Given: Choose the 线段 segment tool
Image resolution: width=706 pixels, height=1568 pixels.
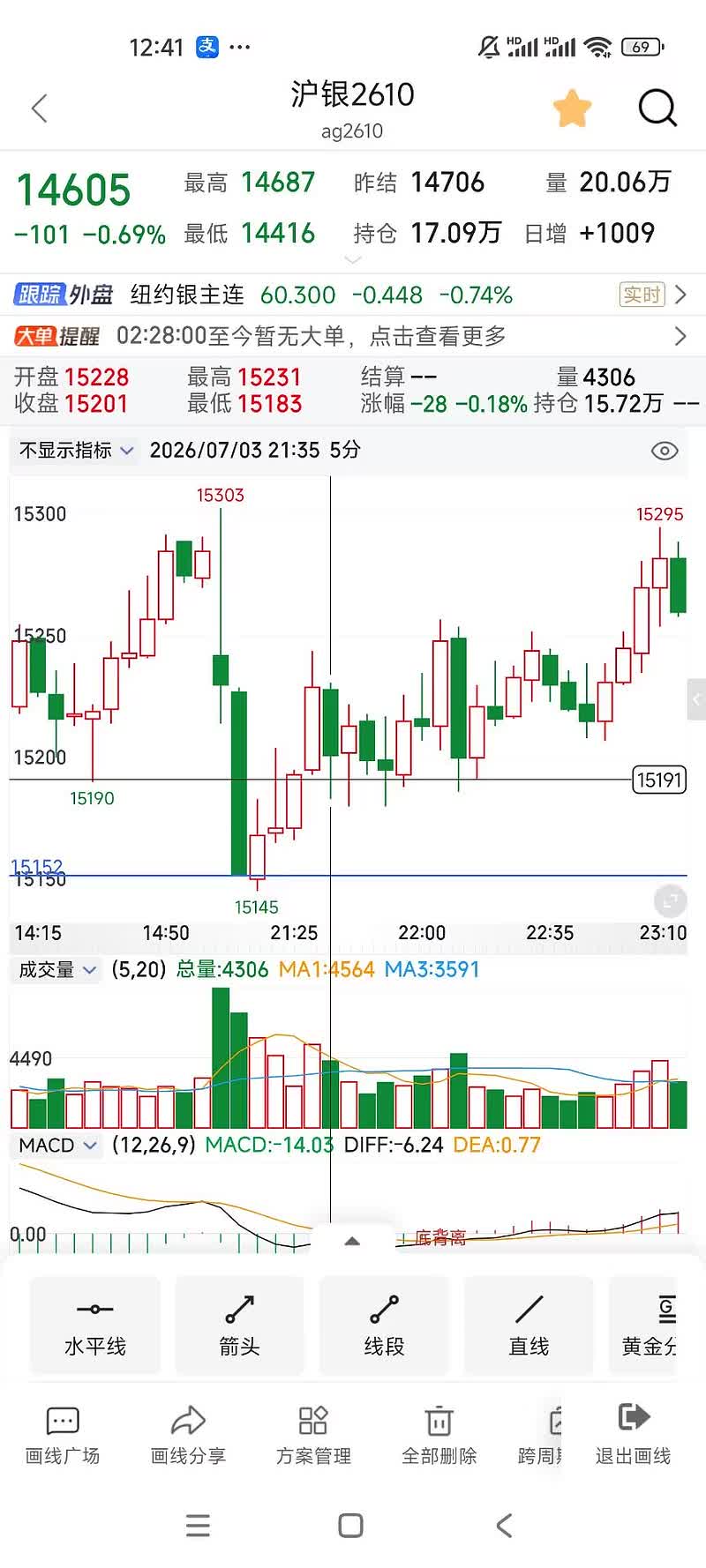Looking at the screenshot, I should [384, 1325].
